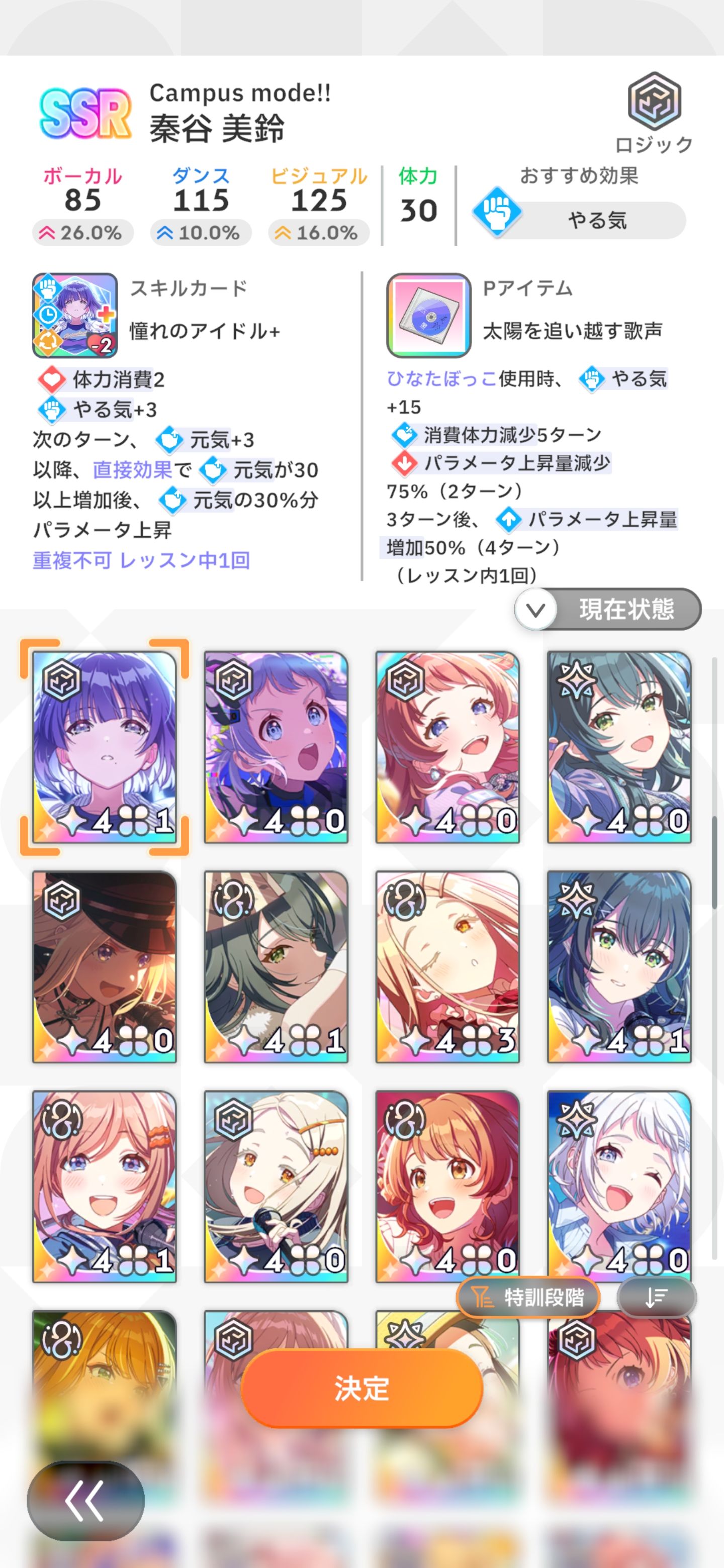This screenshot has height=1568, width=724.
Task: Tap the ひなたぼっこ keyword link
Action: (441, 378)
